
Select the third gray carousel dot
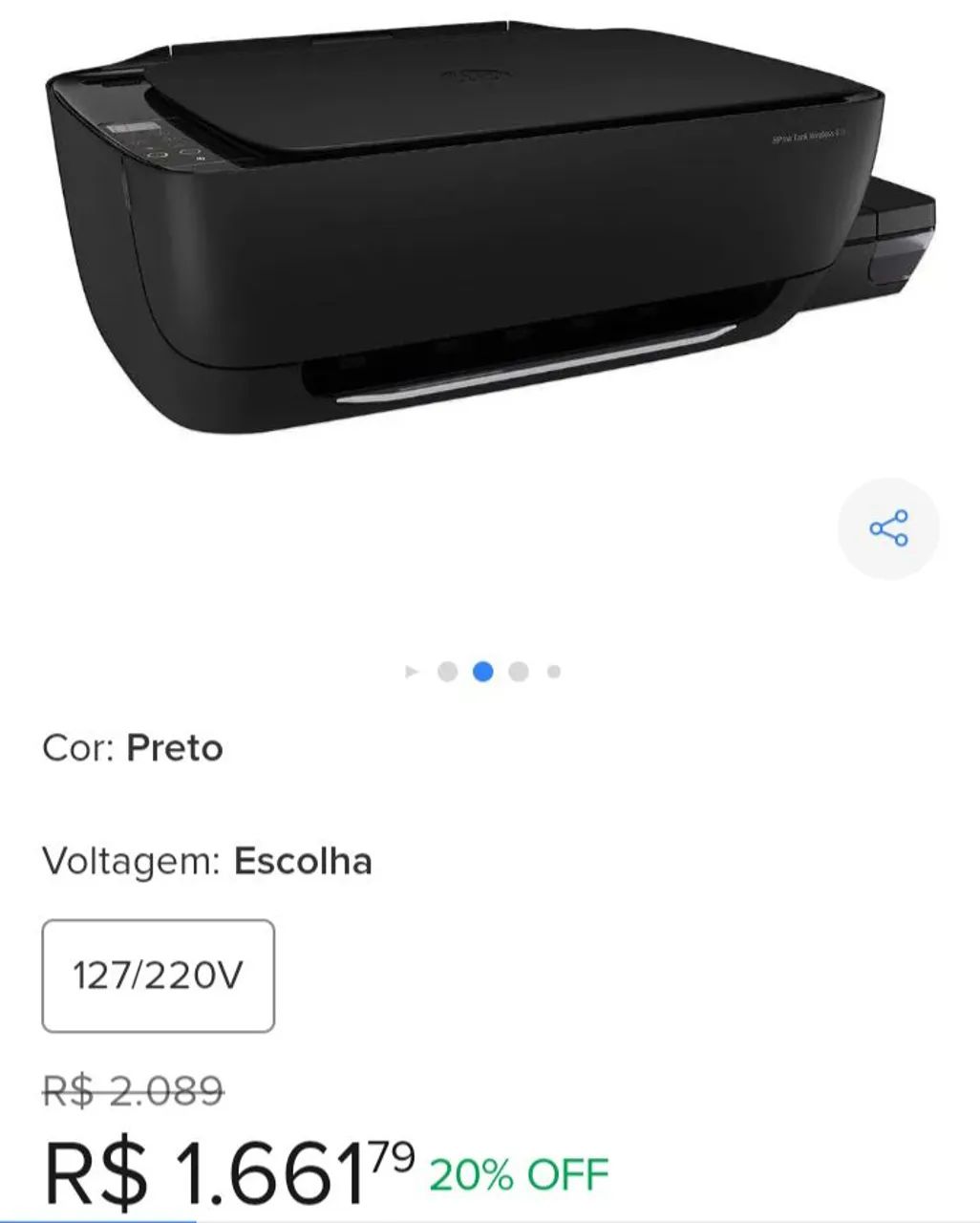point(517,672)
